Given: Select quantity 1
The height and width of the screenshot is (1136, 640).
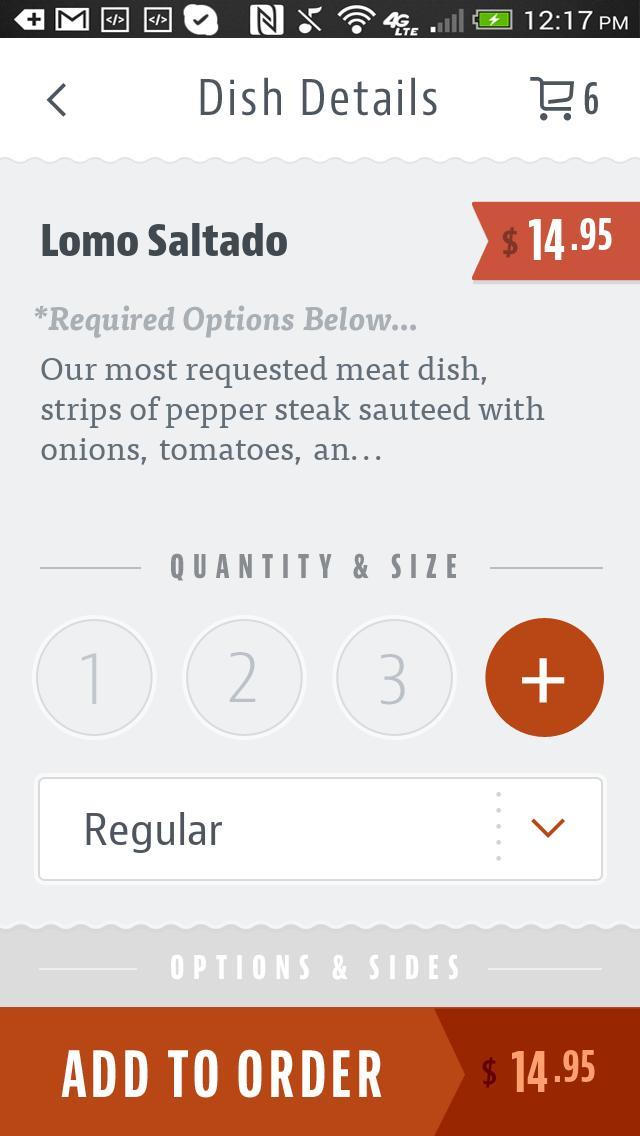Looking at the screenshot, I should 93,678.
